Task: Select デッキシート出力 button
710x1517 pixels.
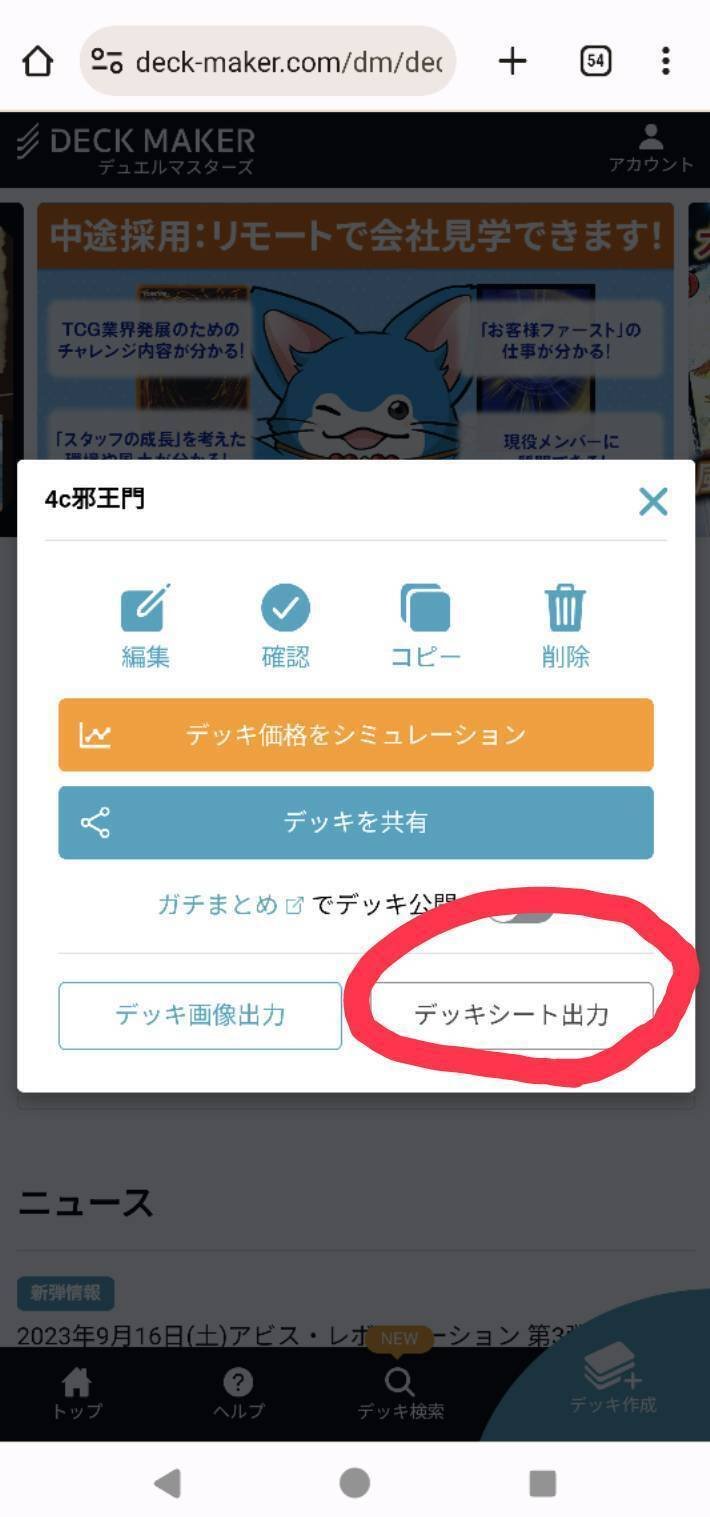Action: pyautogui.click(x=511, y=1015)
